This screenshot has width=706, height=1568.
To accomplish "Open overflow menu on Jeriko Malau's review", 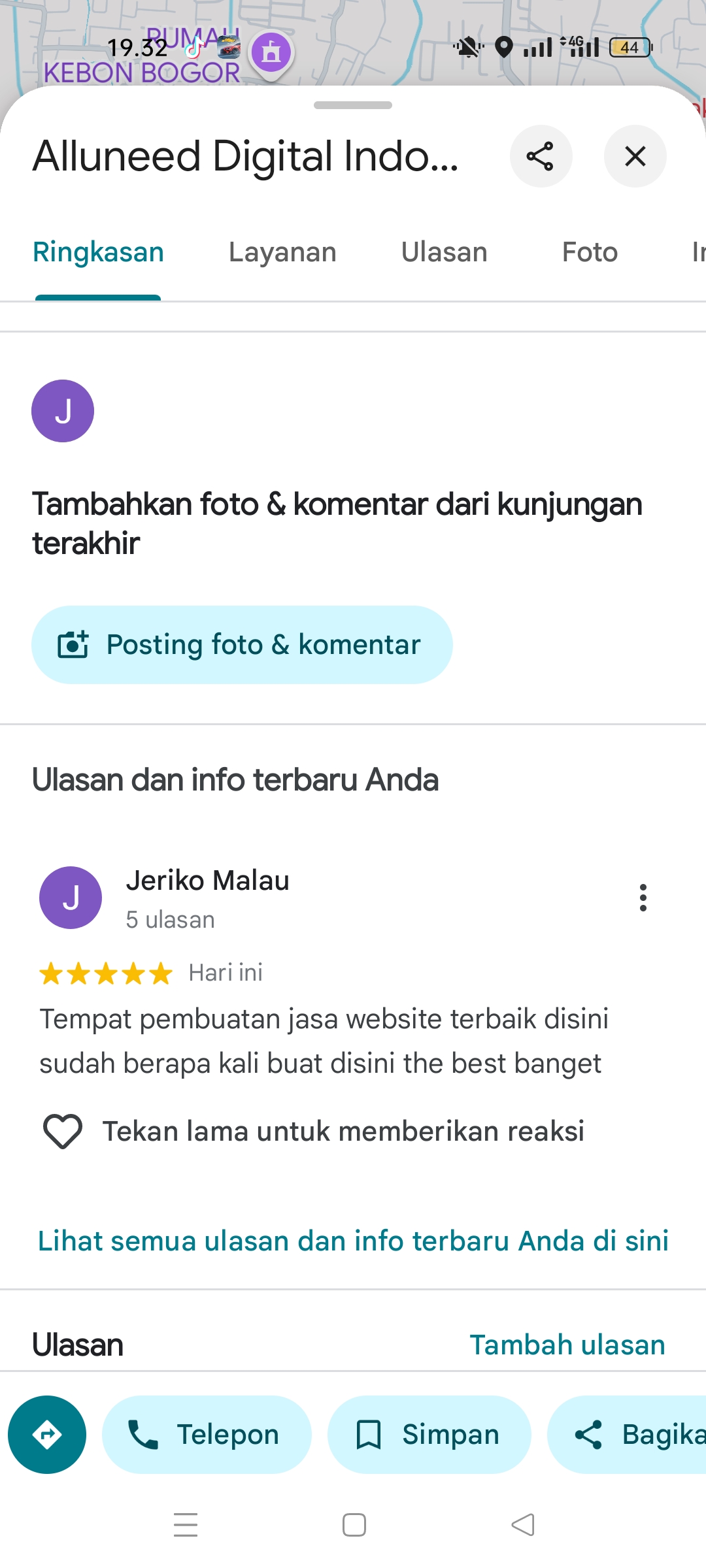I will coord(643,898).
